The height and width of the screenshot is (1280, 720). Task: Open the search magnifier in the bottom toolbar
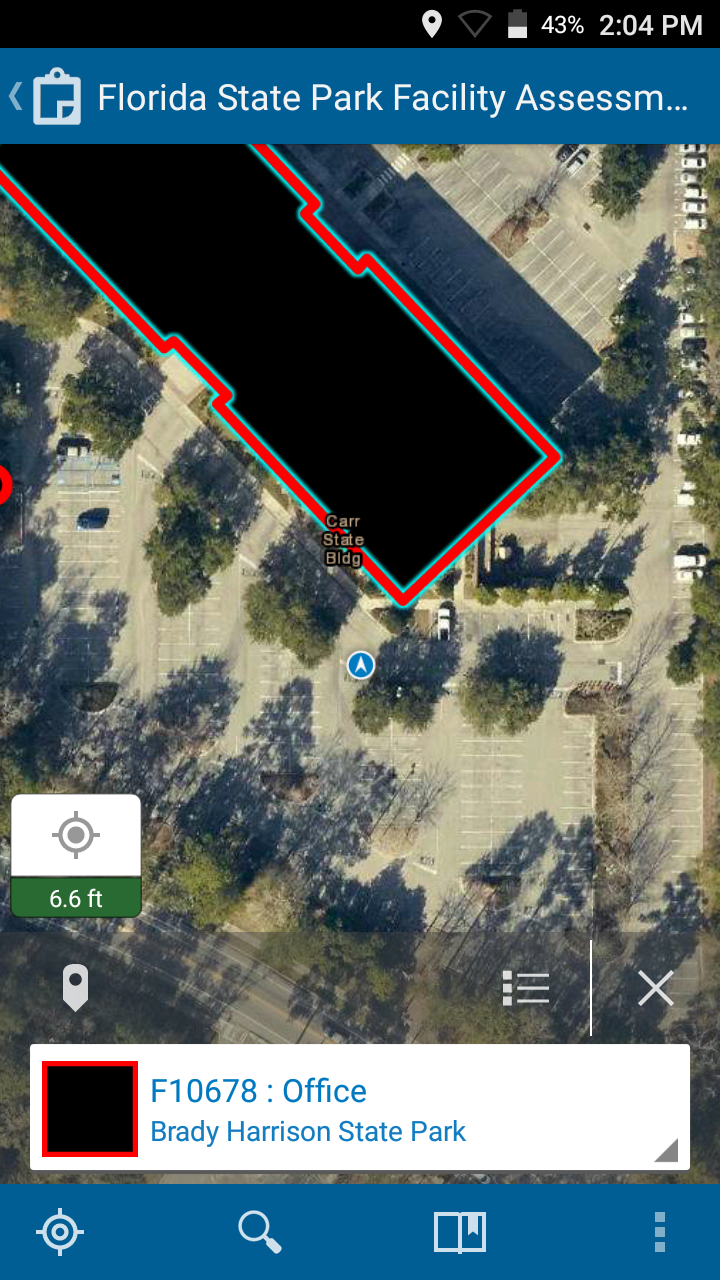coord(260,1232)
